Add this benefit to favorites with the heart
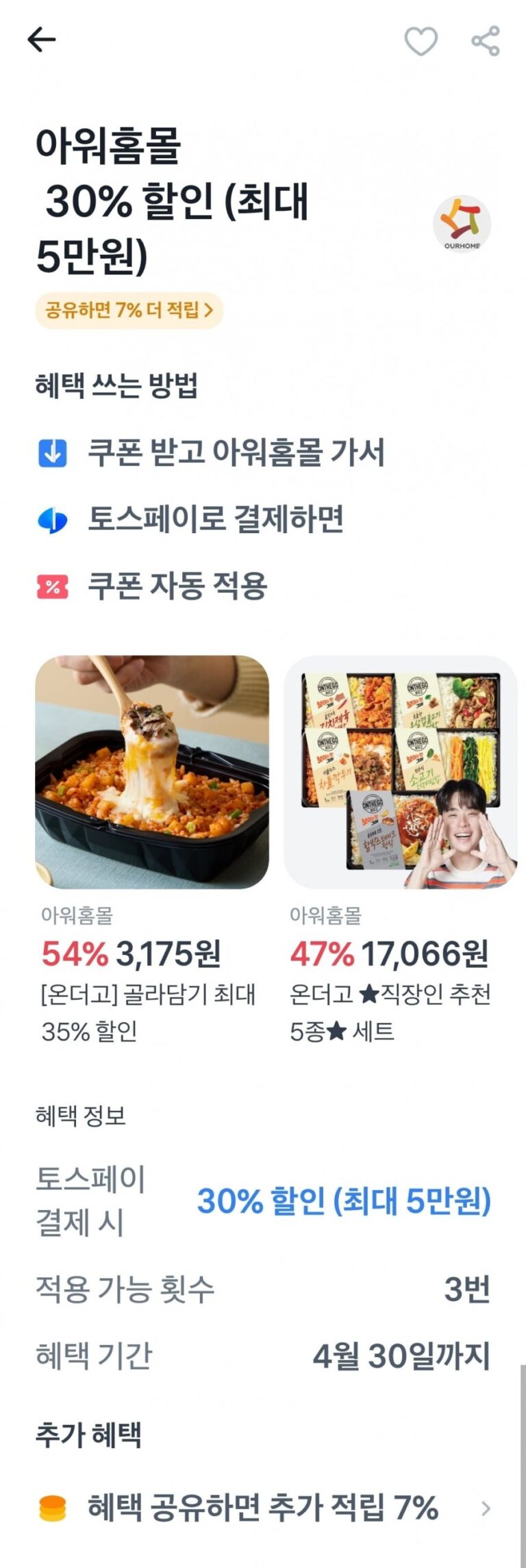This screenshot has height=1568, width=526. pyautogui.click(x=421, y=41)
